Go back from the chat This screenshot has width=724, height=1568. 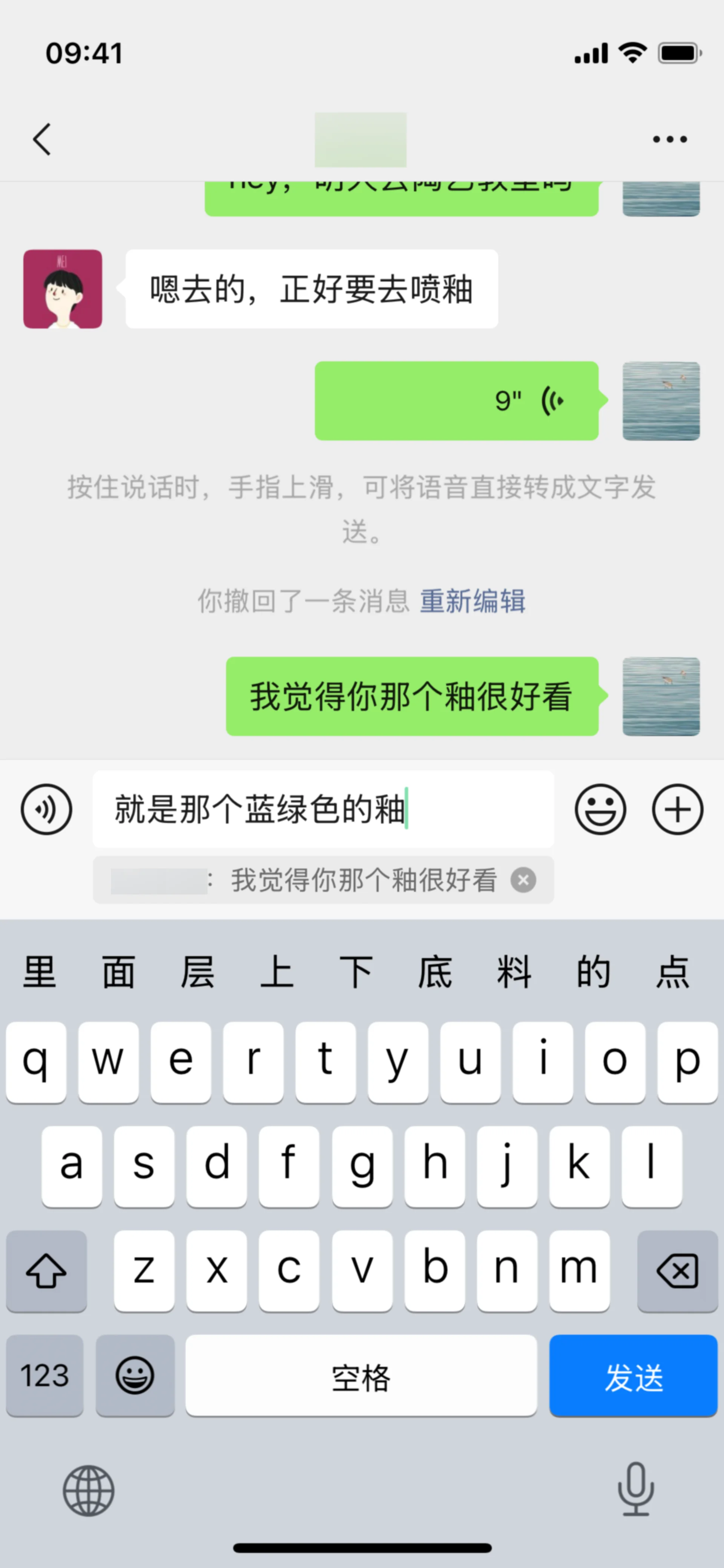click(x=41, y=140)
